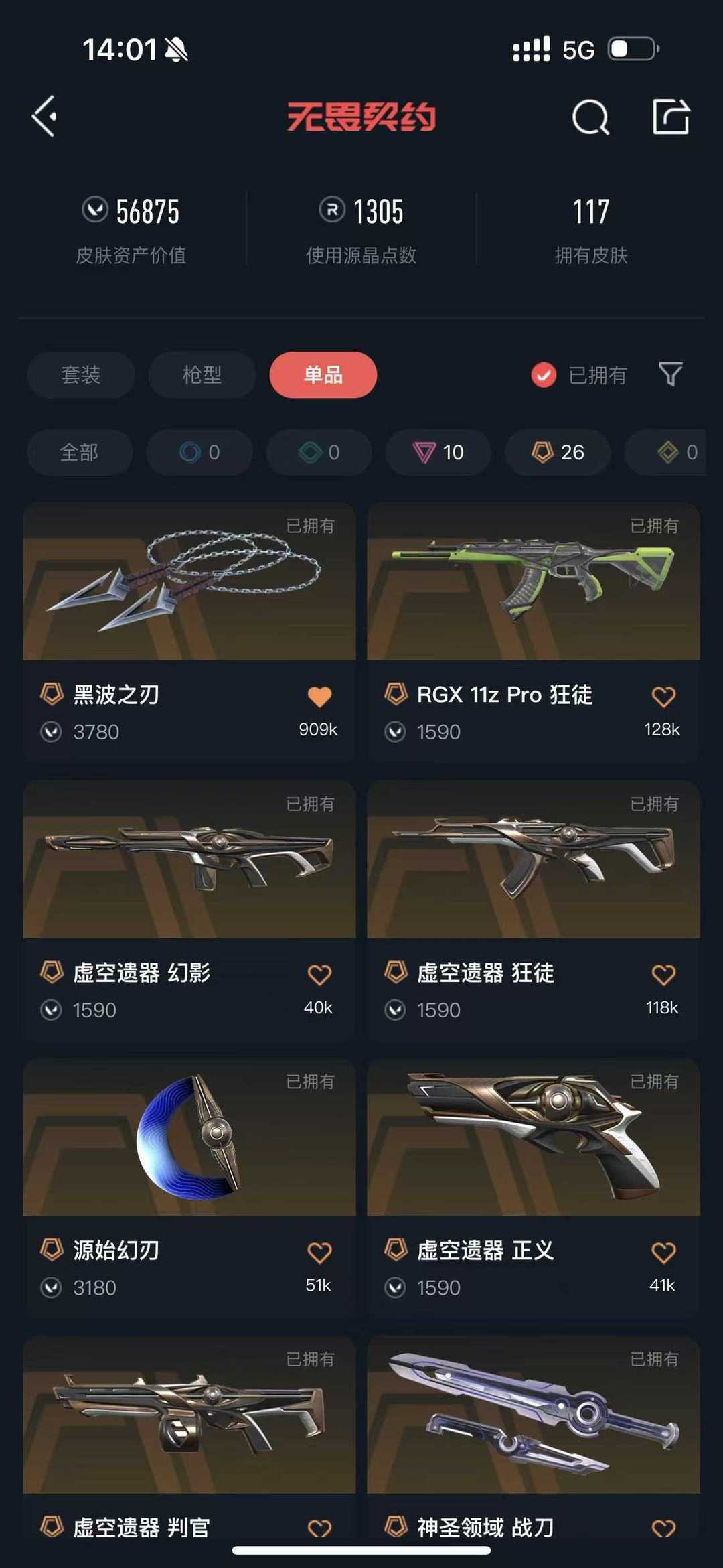Open the 神圣领域 战刀 skin card
This screenshot has height=1568, width=723.
pos(533,1417)
